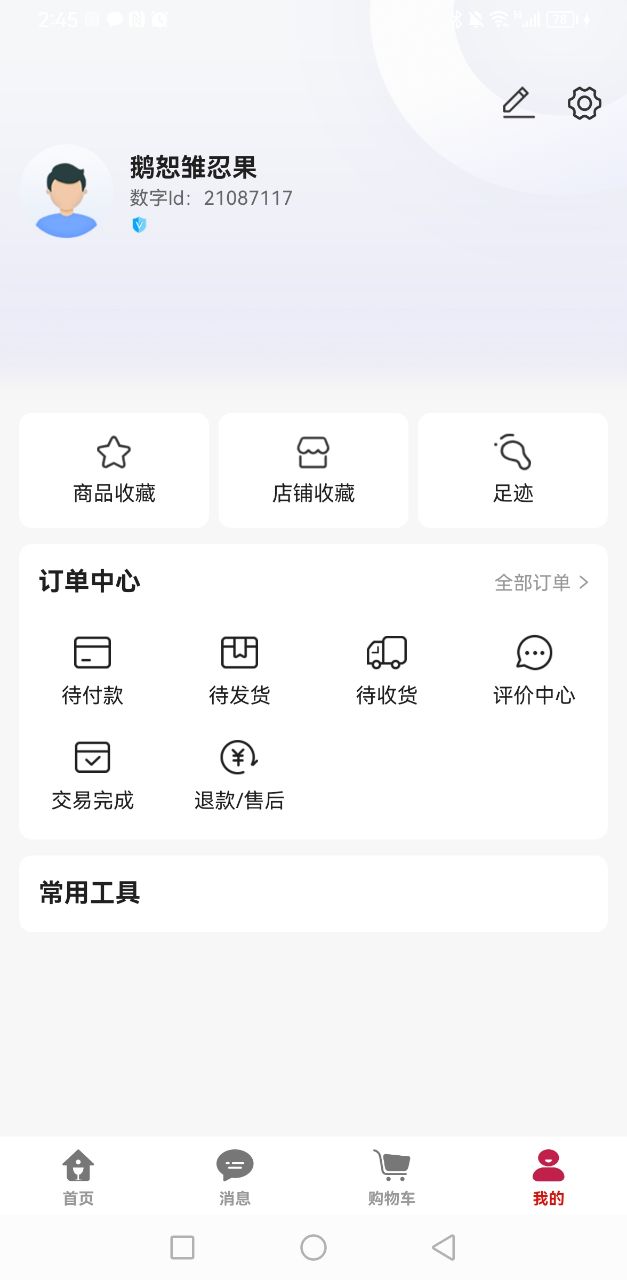View 全部订单 all orders
627x1280 pixels.
(541, 582)
